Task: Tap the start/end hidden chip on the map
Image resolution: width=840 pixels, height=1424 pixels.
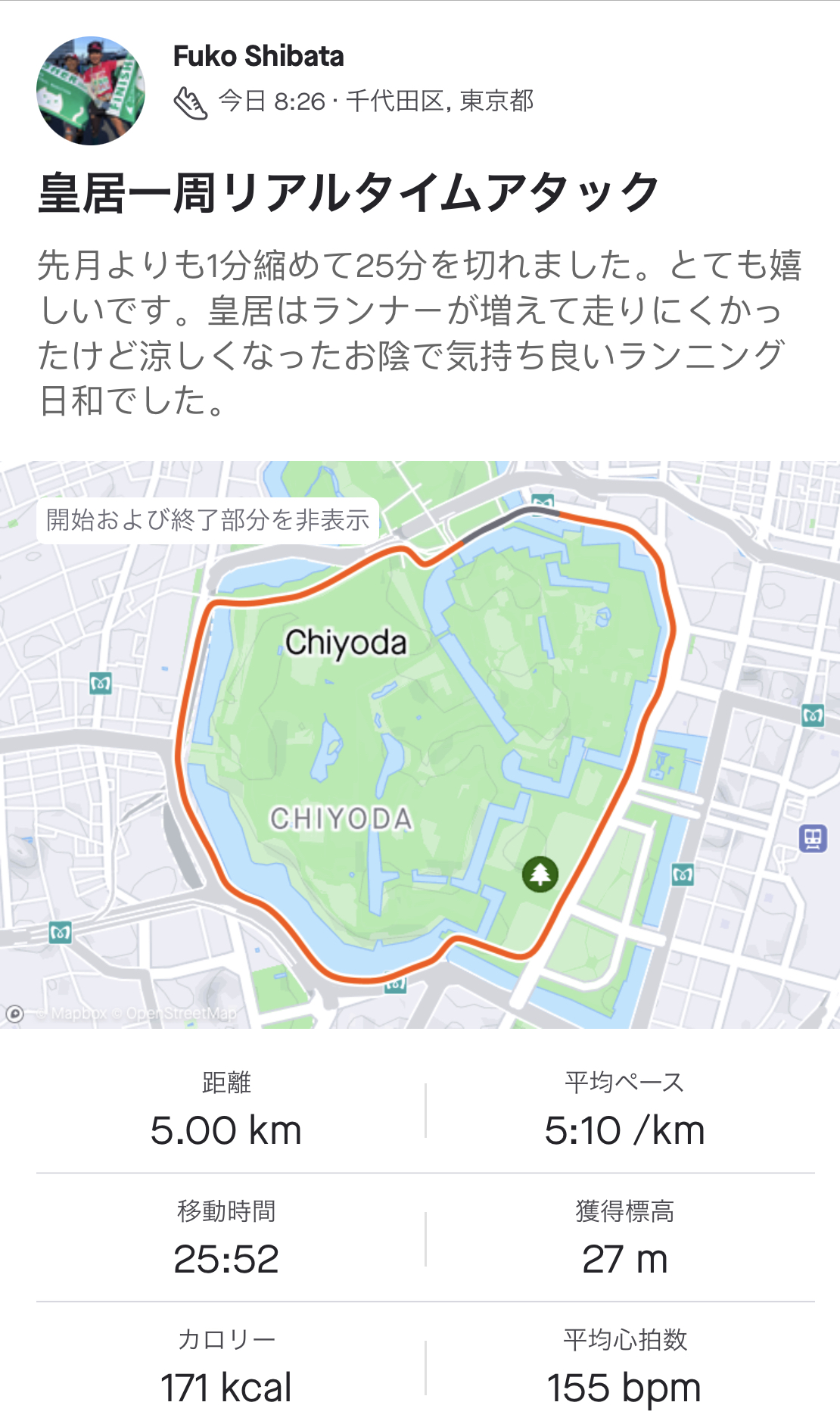Action: 207,520
